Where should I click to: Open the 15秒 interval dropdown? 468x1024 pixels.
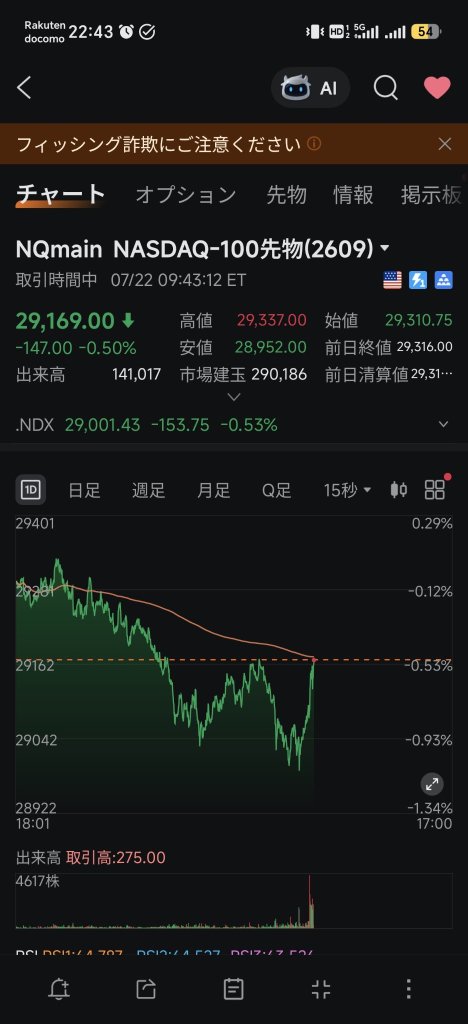[x=347, y=490]
